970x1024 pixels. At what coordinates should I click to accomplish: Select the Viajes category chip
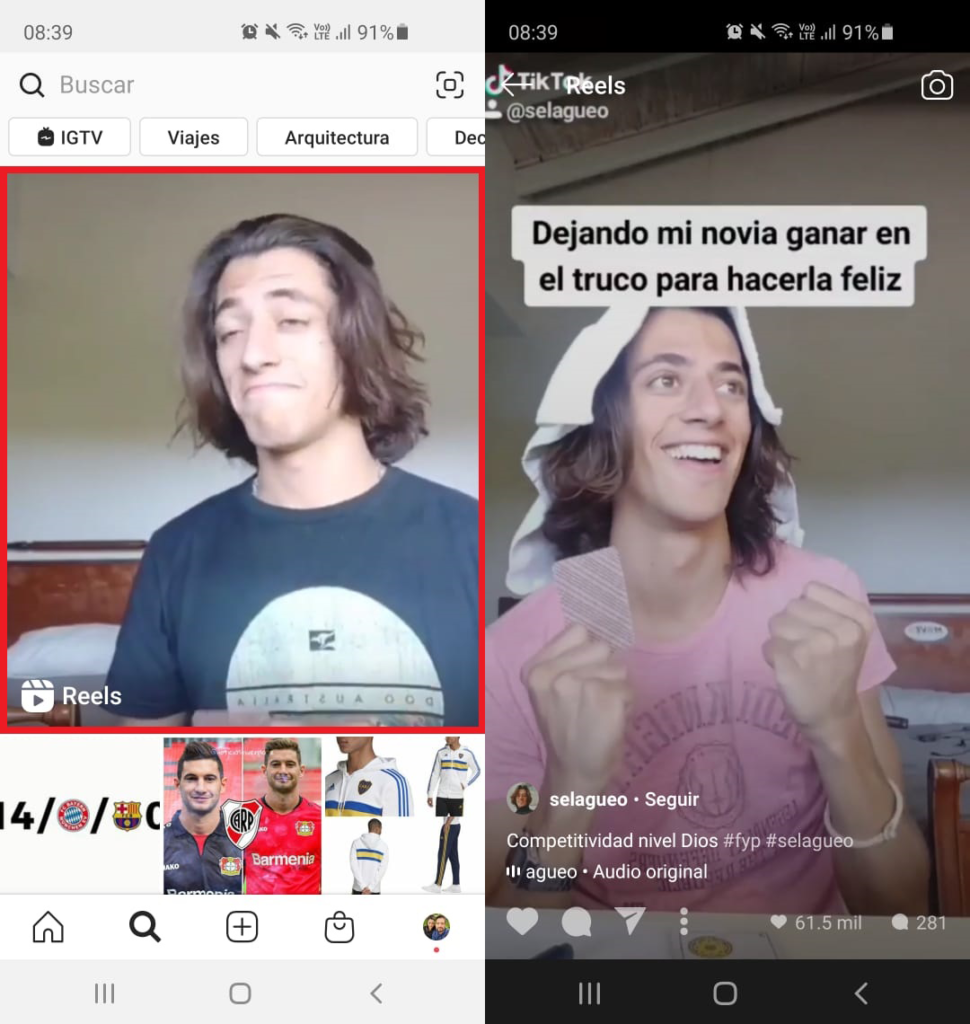(x=193, y=137)
